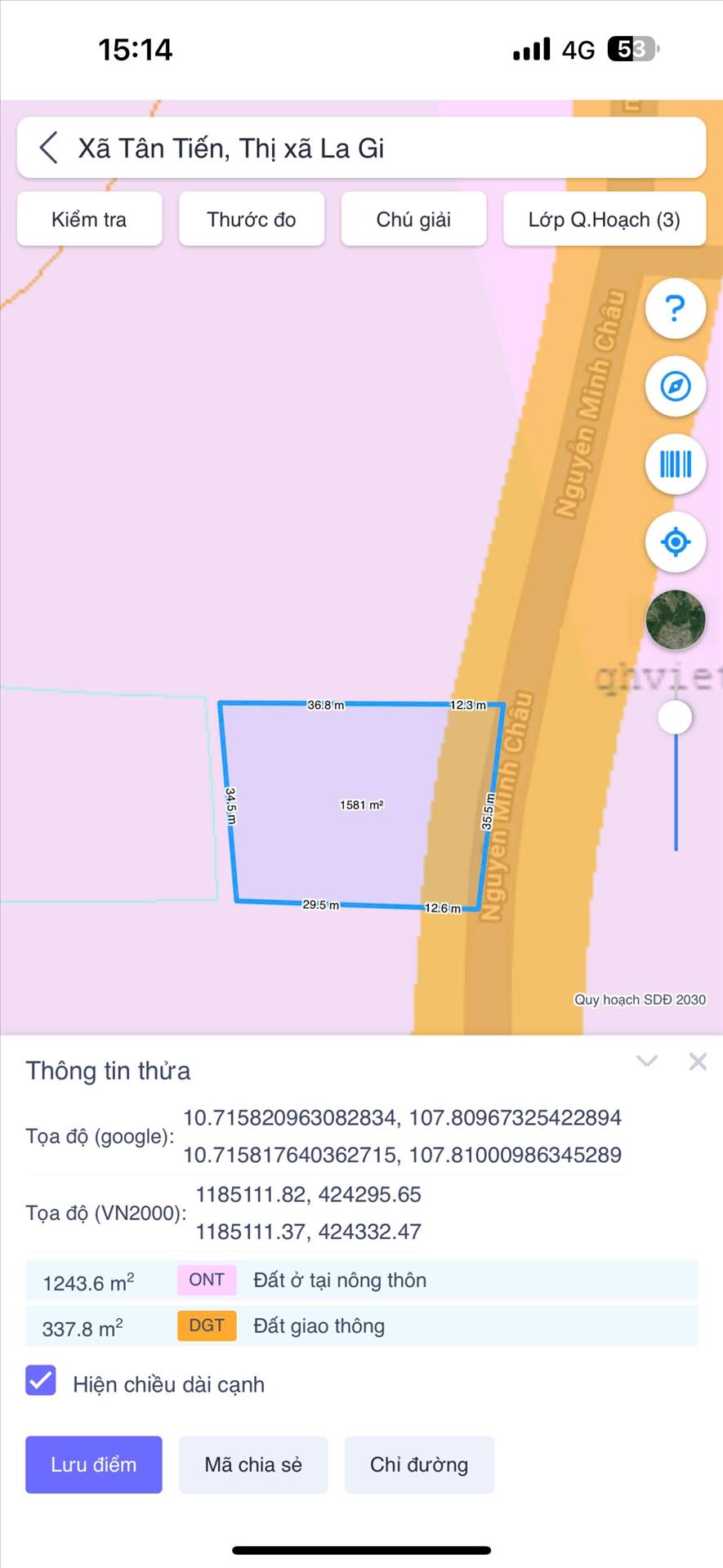Viewport: 723px width, 1568px height.
Task: Close the Thông tin thửa panel
Action: click(x=698, y=1061)
